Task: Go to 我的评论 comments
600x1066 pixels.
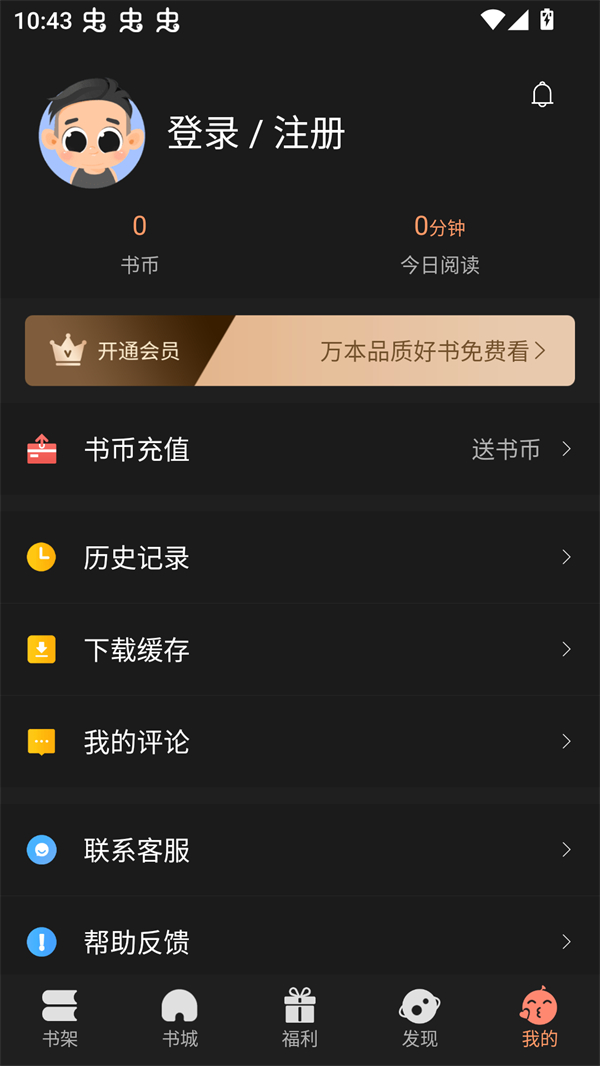Action: (x=300, y=742)
